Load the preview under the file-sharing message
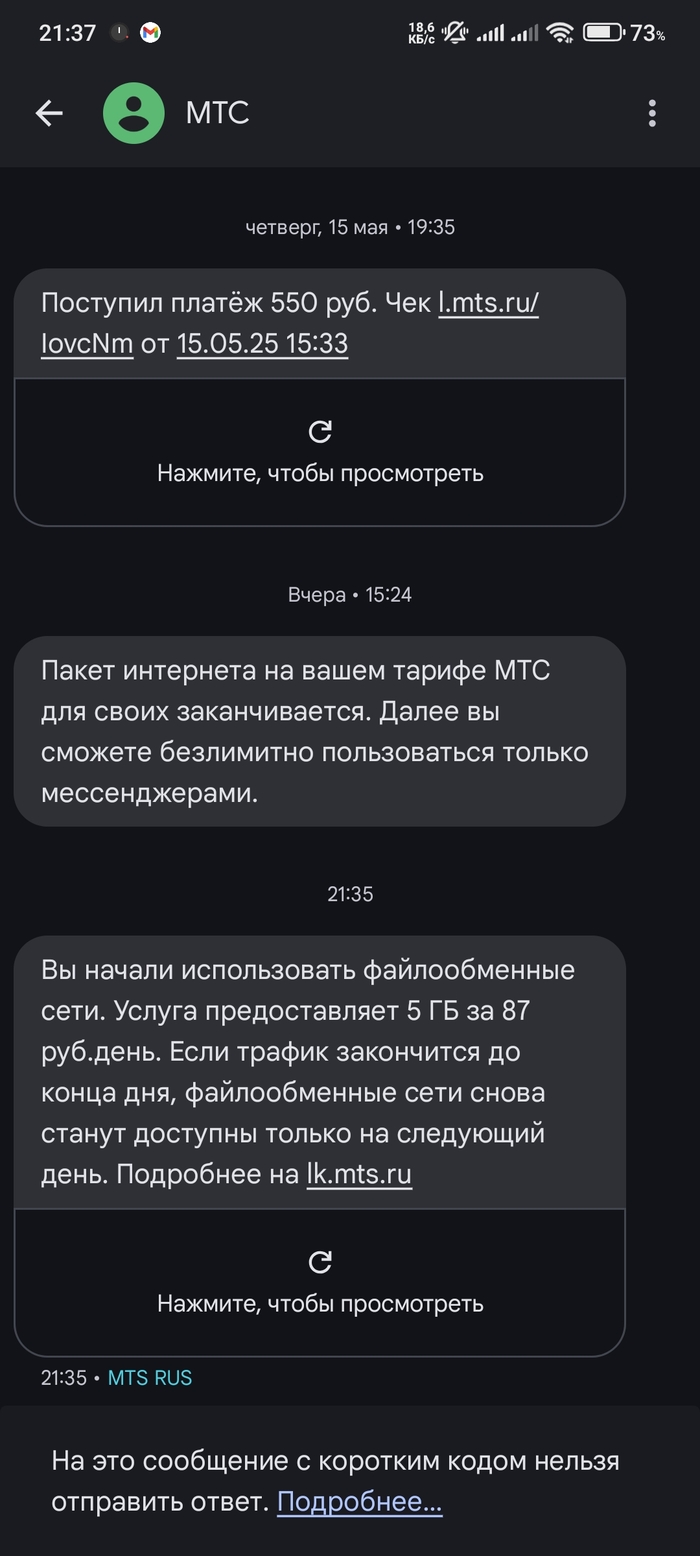The image size is (700, 1556). point(320,1283)
